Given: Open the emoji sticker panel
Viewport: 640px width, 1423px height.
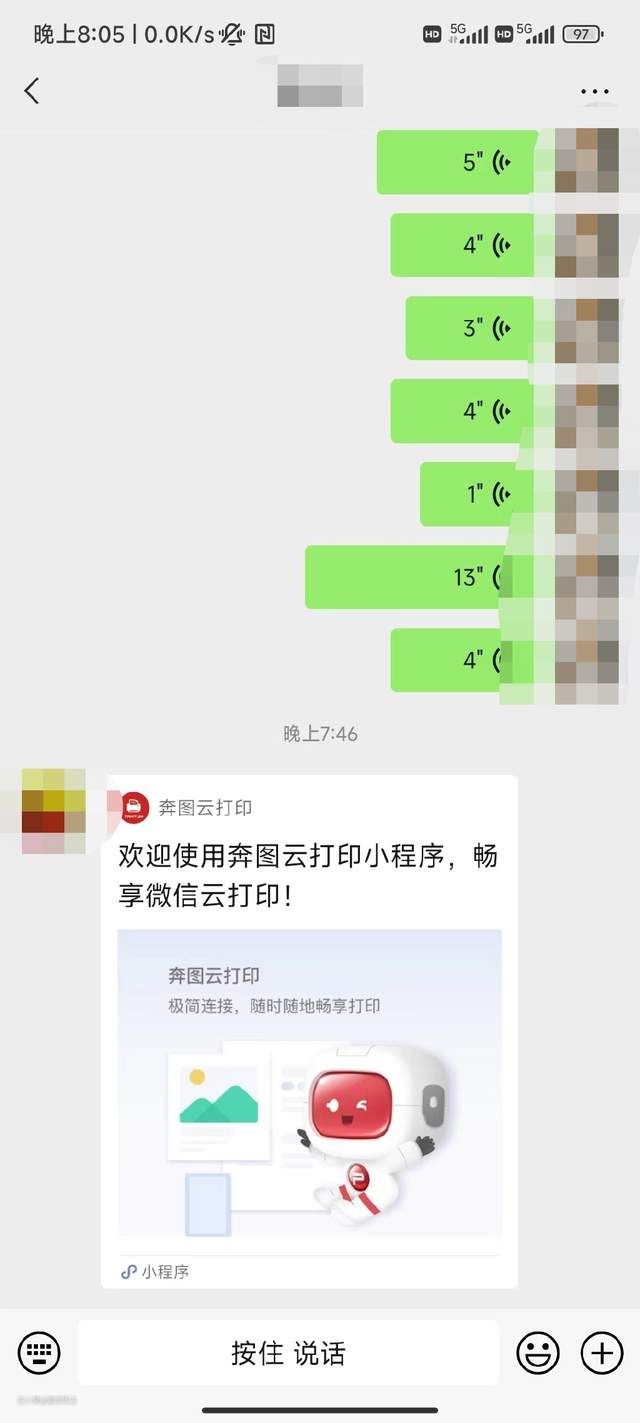Looking at the screenshot, I should click(x=537, y=1353).
